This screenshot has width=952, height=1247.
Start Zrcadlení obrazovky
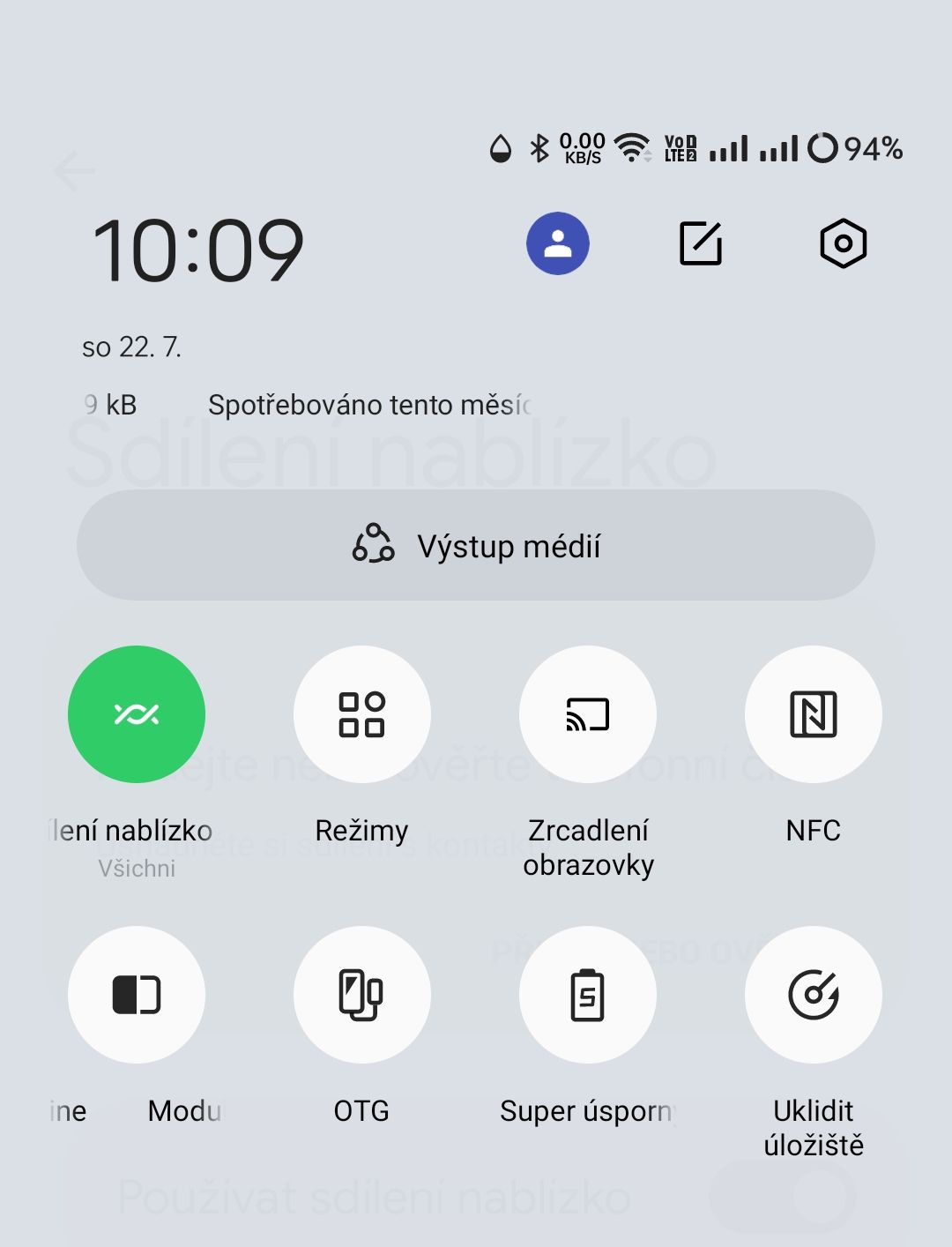click(x=588, y=714)
